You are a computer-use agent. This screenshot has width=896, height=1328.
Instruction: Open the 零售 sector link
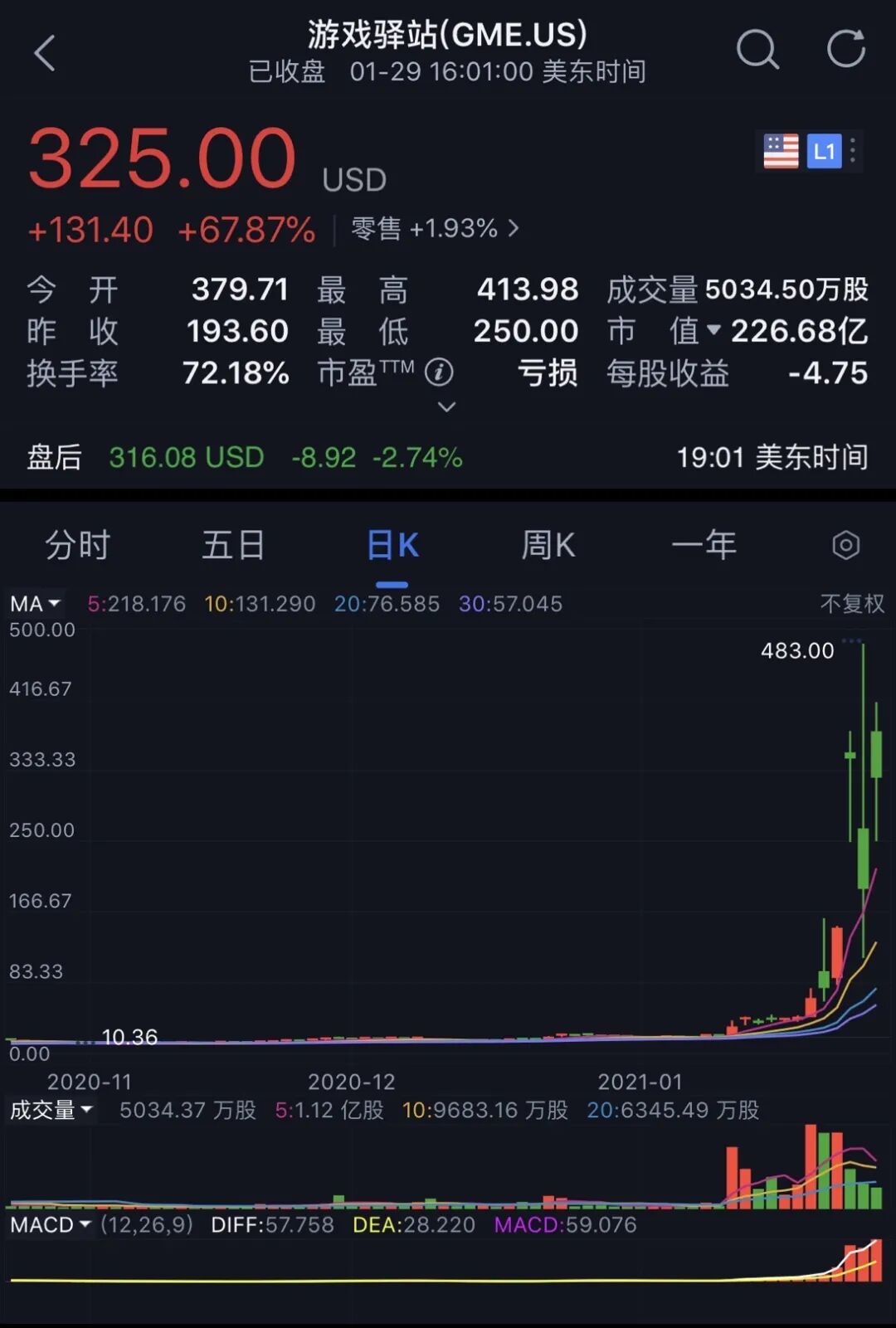pos(435,228)
